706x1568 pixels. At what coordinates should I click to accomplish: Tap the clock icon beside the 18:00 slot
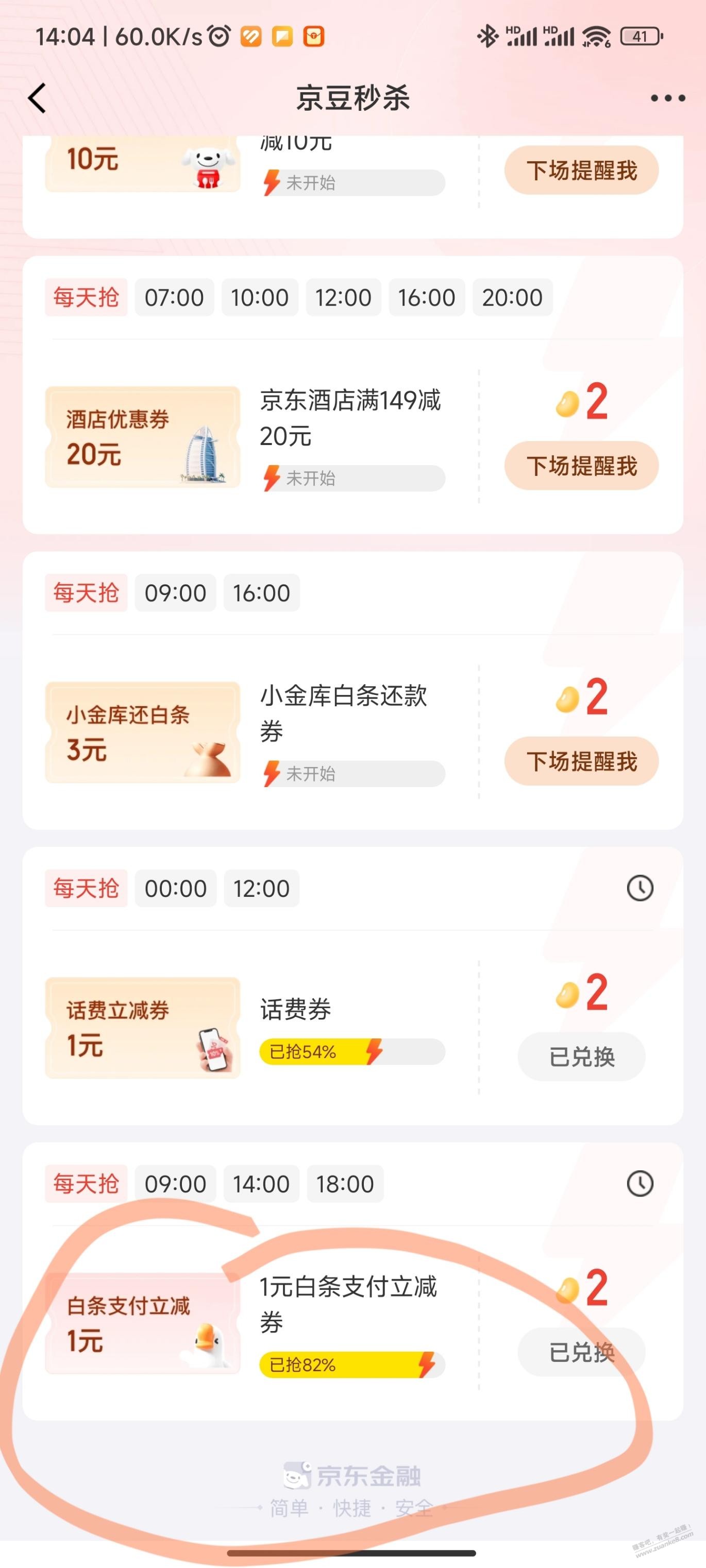640,1184
